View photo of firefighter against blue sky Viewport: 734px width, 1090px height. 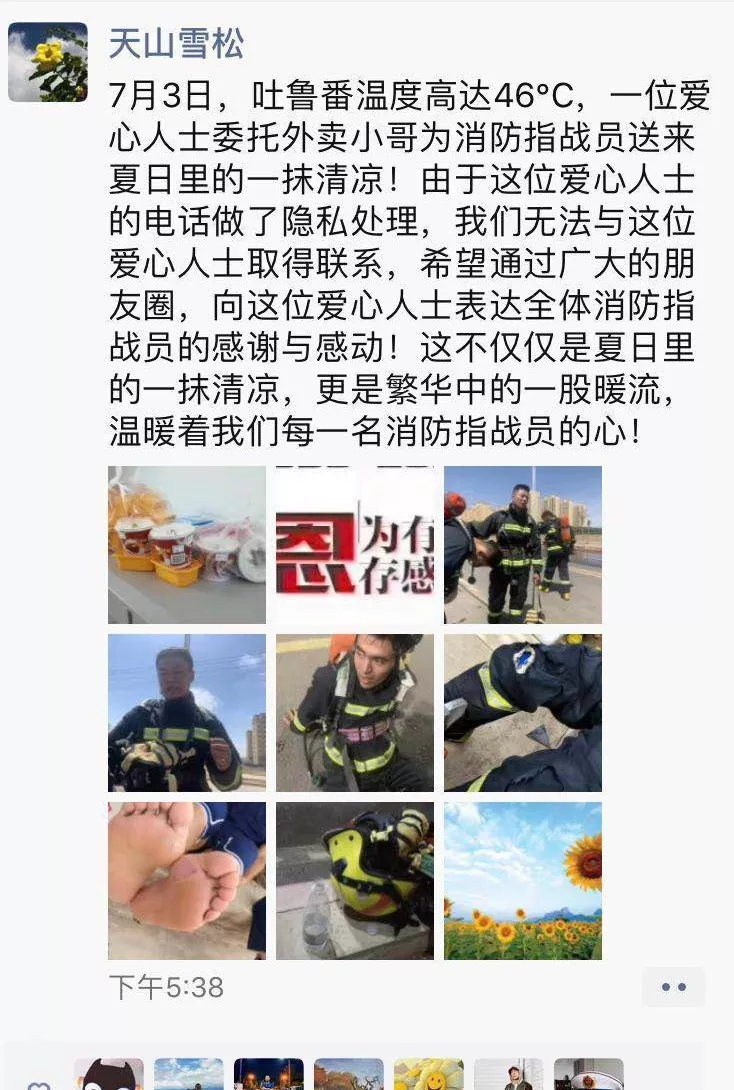tap(187, 713)
